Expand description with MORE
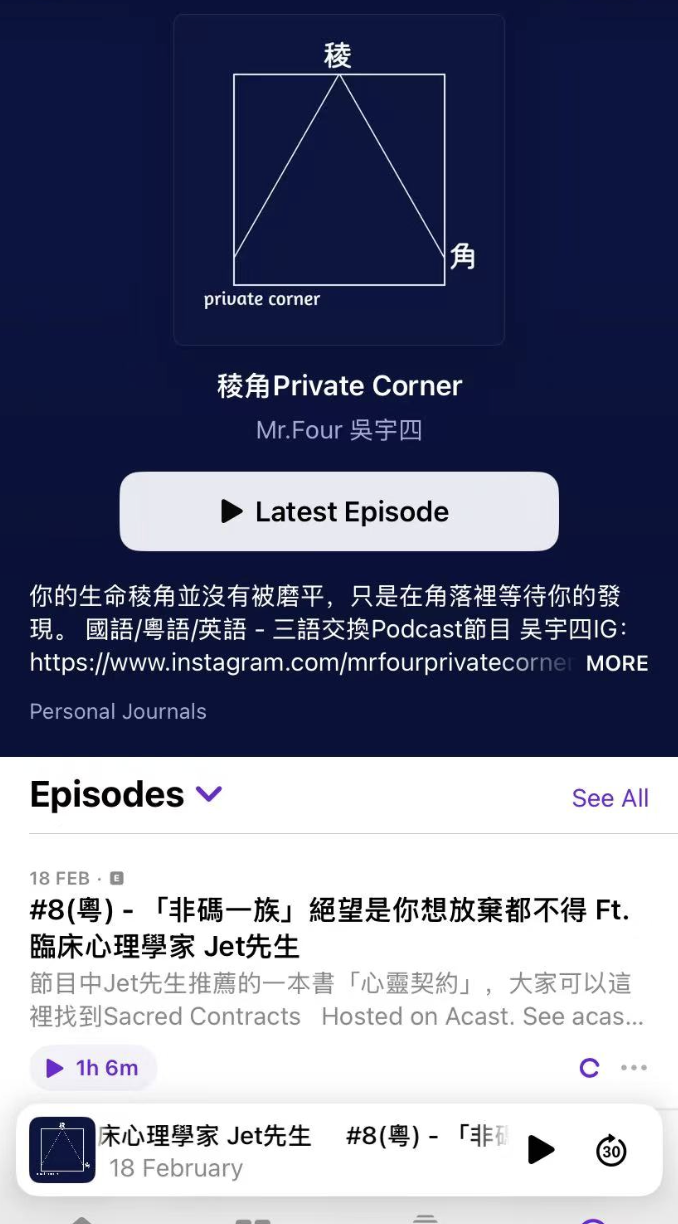The height and width of the screenshot is (1224, 678). (x=616, y=663)
